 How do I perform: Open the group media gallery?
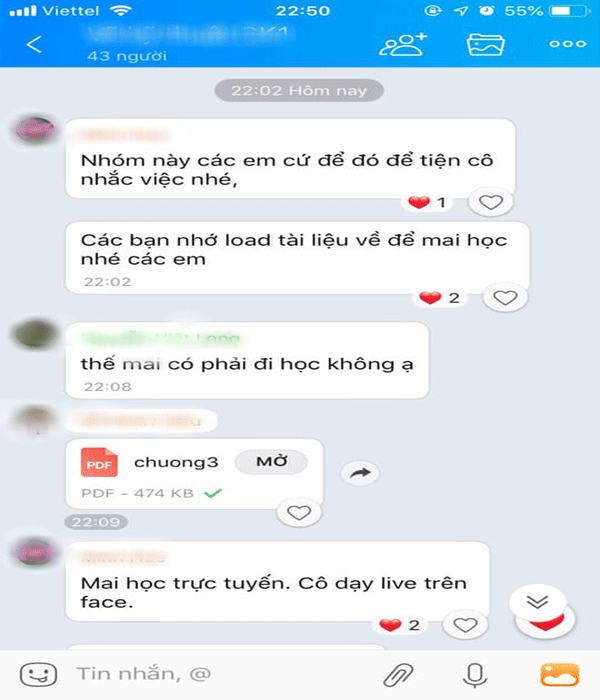point(486,44)
